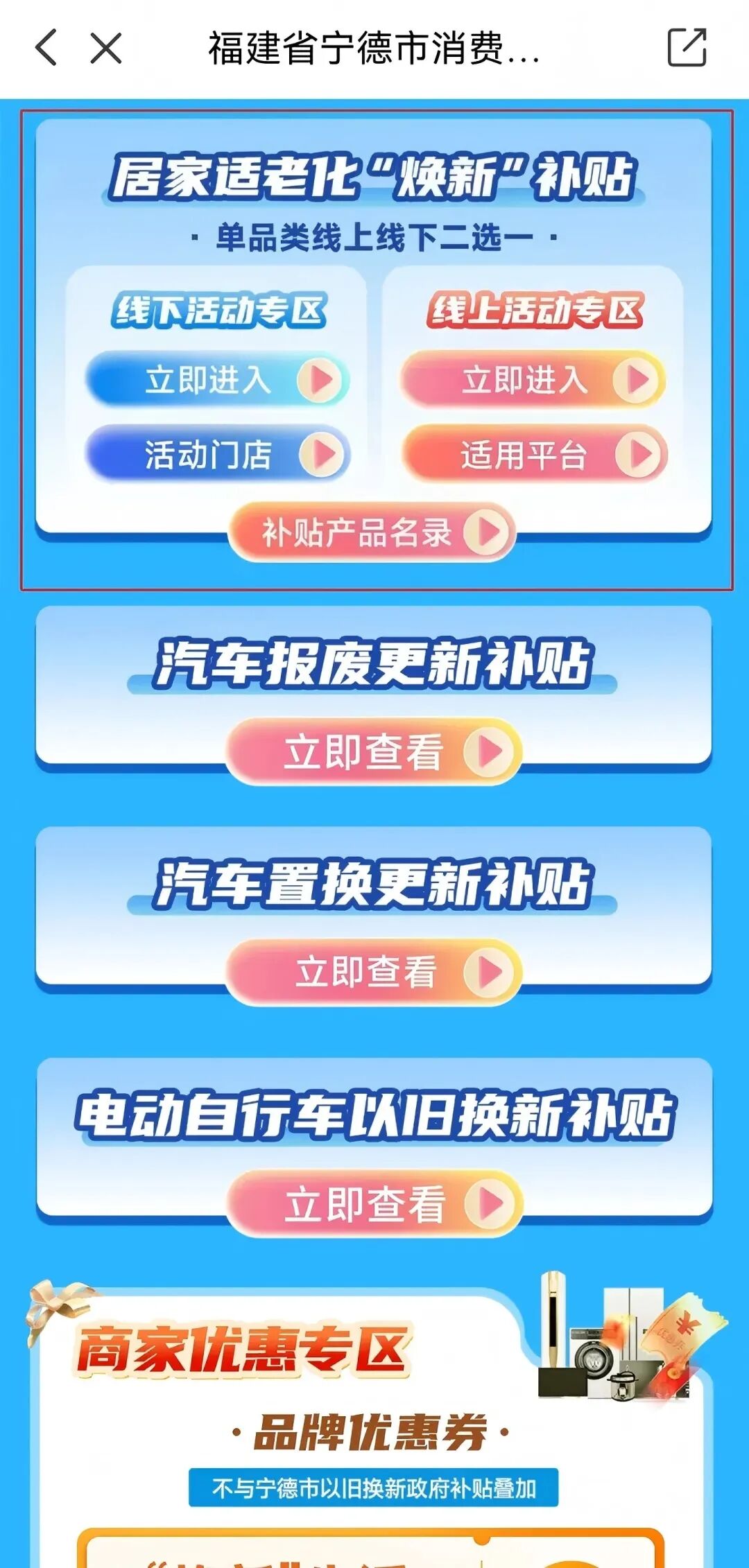
Task: Tap 立即进入 under 线下活动专区
Action: (x=216, y=380)
